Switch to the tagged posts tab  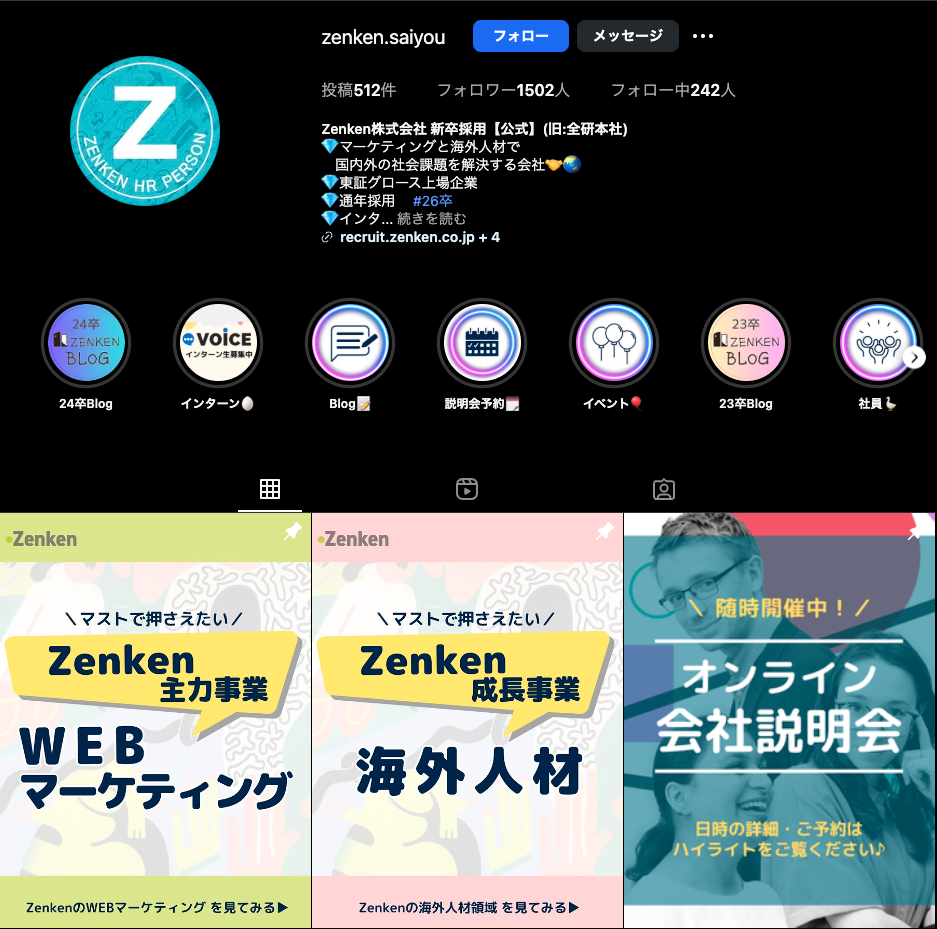click(x=663, y=489)
